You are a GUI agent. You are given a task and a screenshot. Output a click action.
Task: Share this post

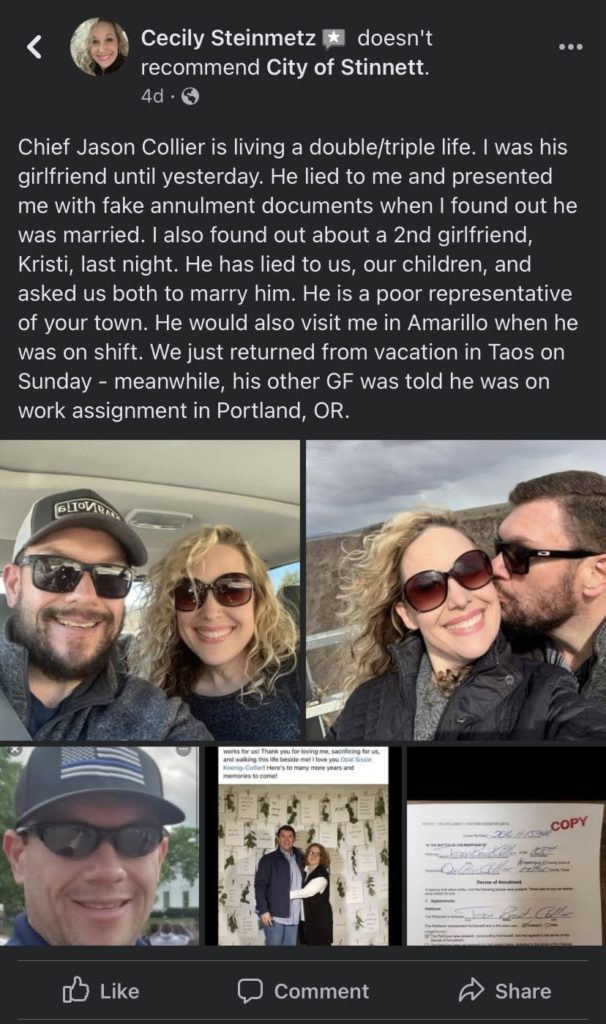(x=505, y=990)
